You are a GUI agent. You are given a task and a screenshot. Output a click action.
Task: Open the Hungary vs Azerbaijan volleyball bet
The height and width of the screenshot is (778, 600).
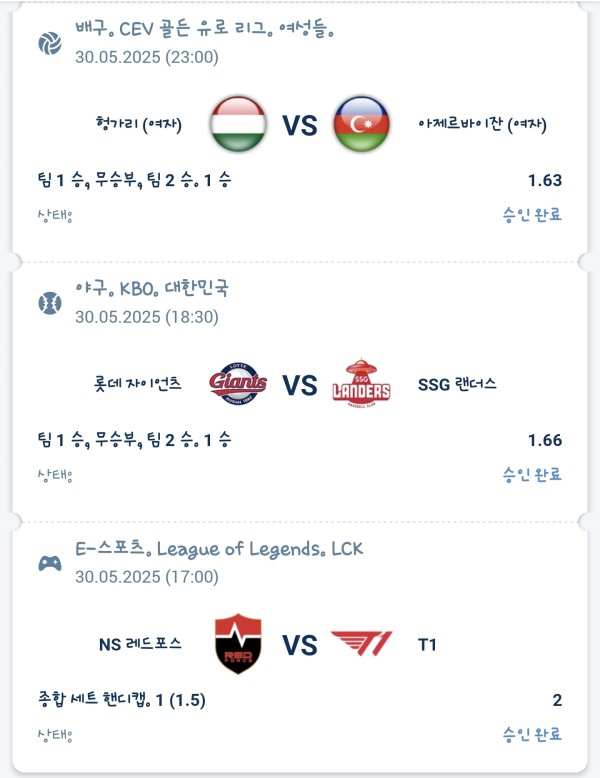click(300, 125)
